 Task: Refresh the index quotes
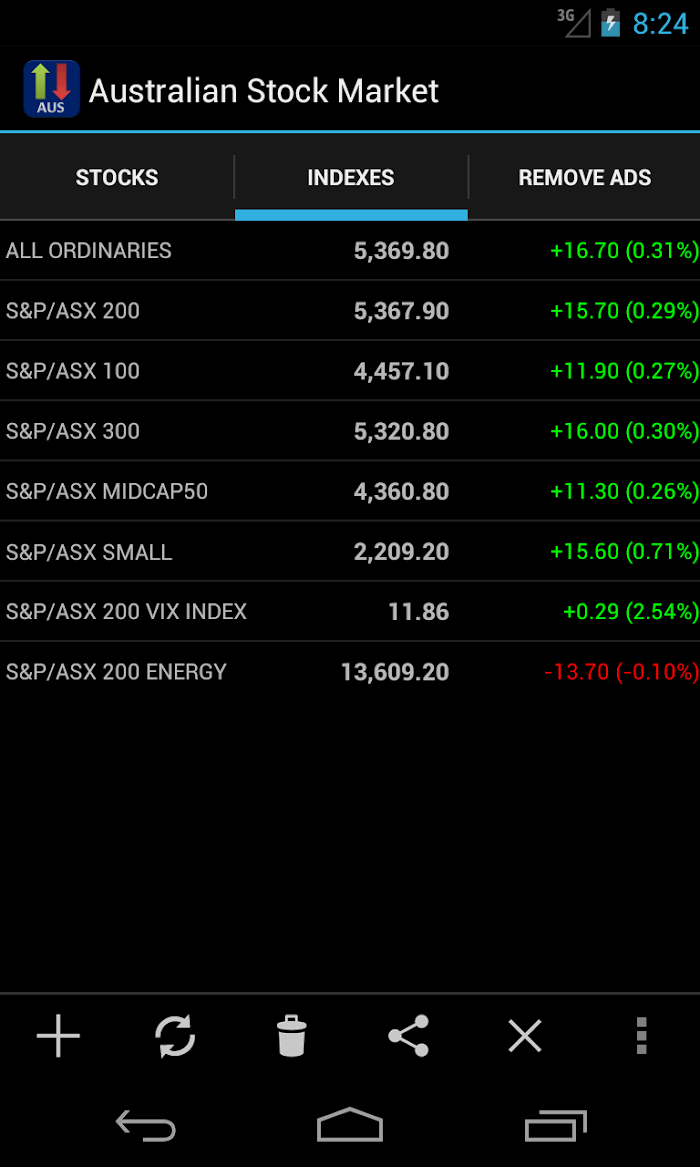coord(175,1035)
